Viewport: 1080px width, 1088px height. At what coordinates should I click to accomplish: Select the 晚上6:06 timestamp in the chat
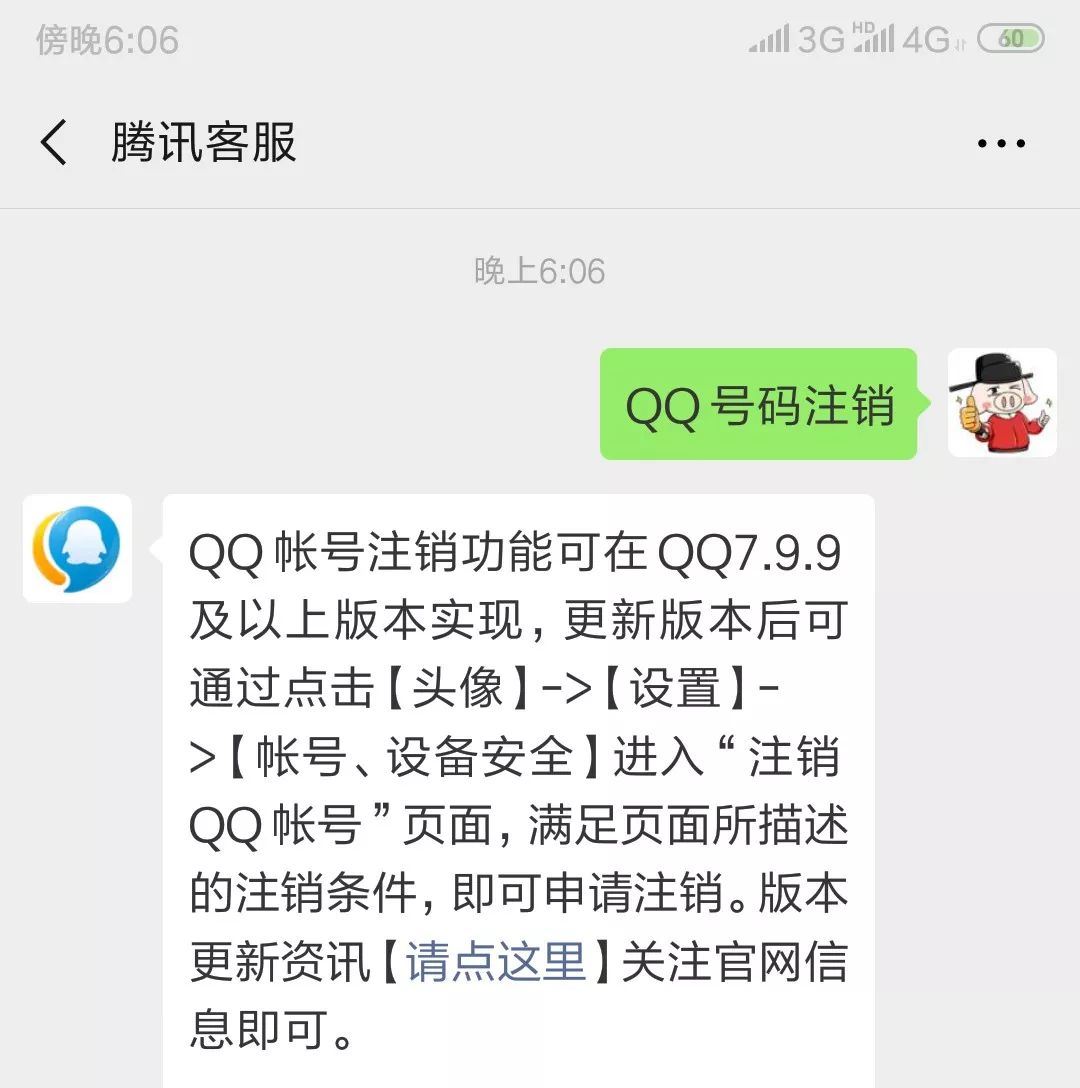(540, 270)
